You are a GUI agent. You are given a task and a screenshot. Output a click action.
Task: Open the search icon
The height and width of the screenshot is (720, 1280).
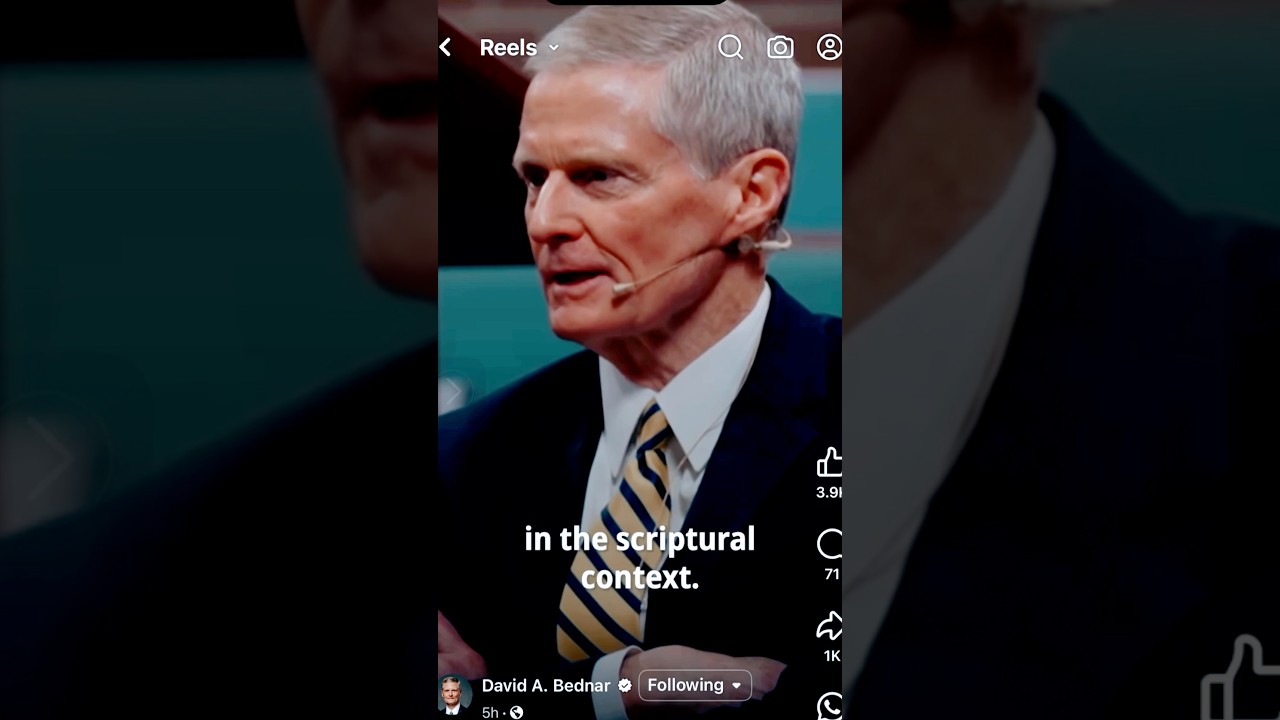731,48
